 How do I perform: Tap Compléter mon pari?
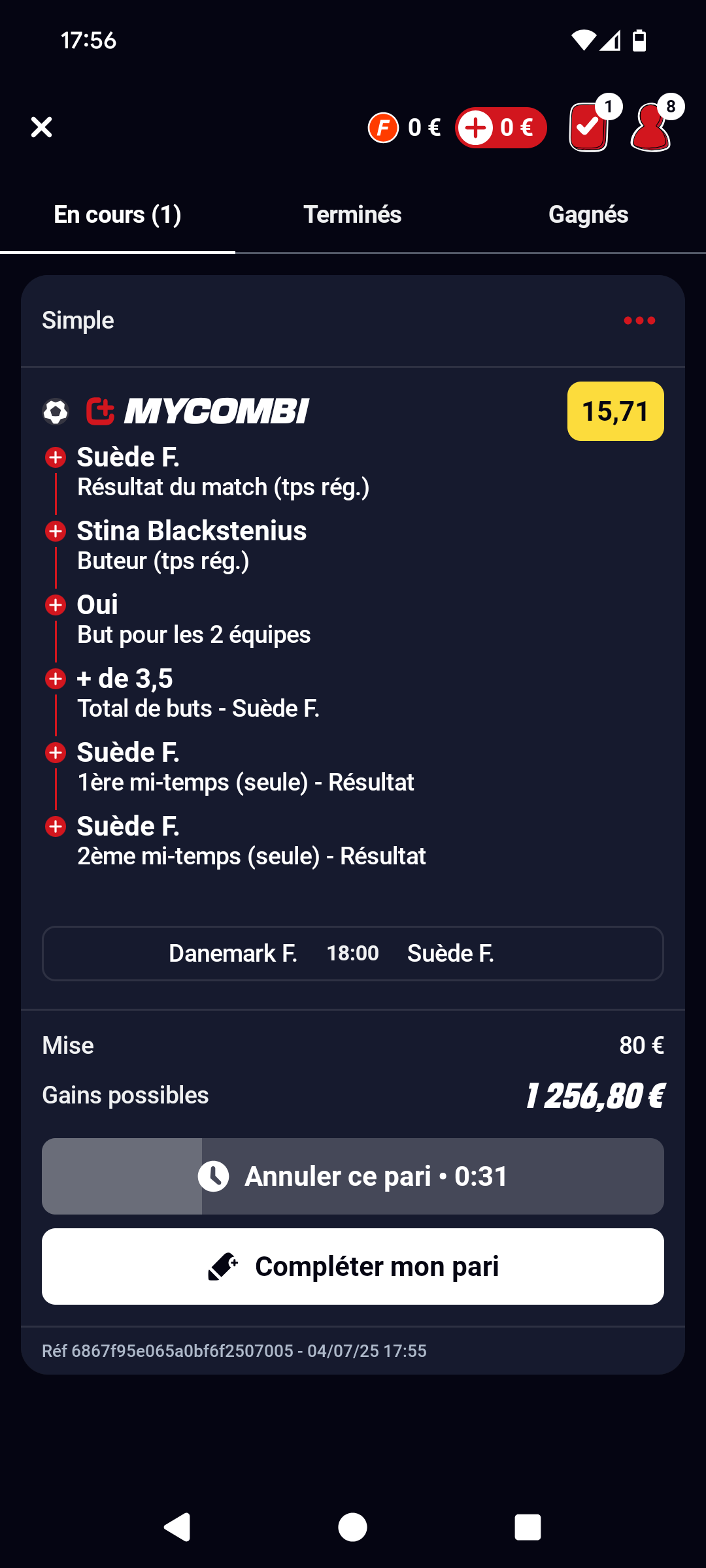pyautogui.click(x=353, y=1266)
